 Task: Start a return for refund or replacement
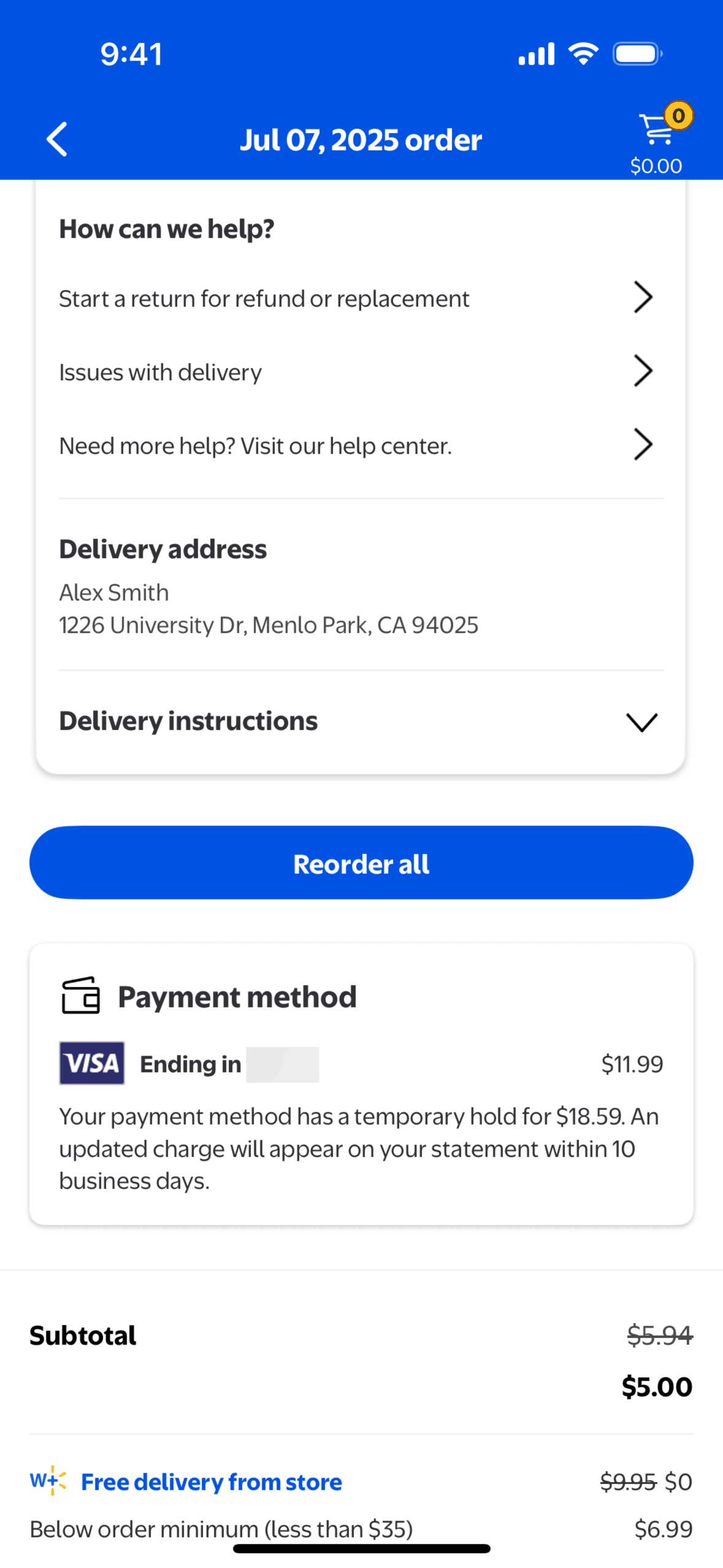coord(356,299)
